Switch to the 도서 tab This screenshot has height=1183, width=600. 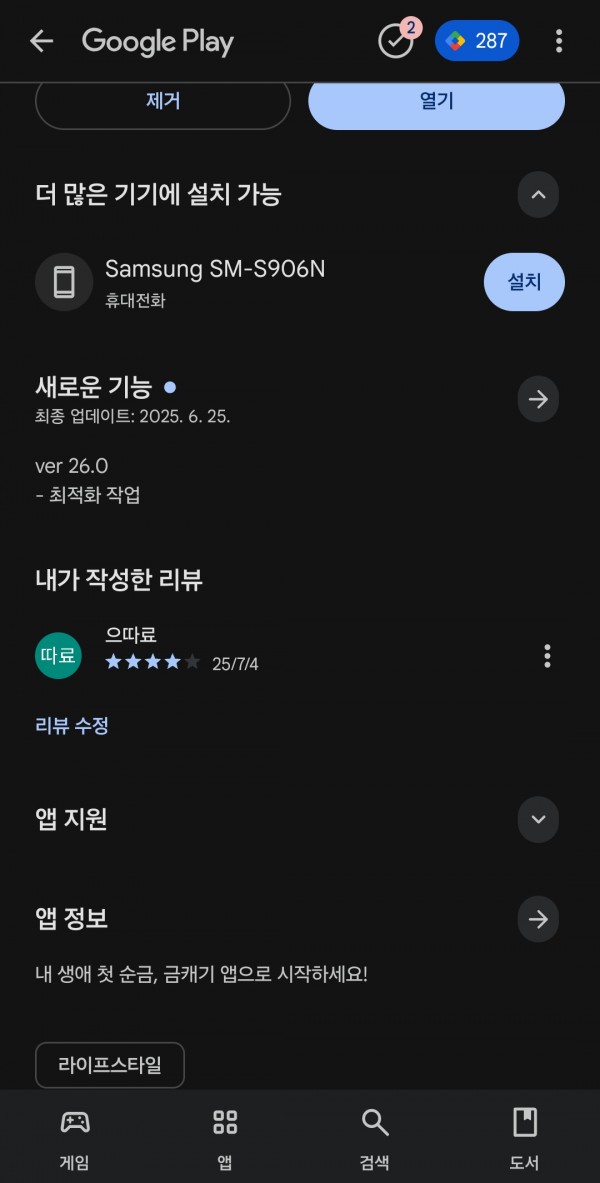[525, 1138]
